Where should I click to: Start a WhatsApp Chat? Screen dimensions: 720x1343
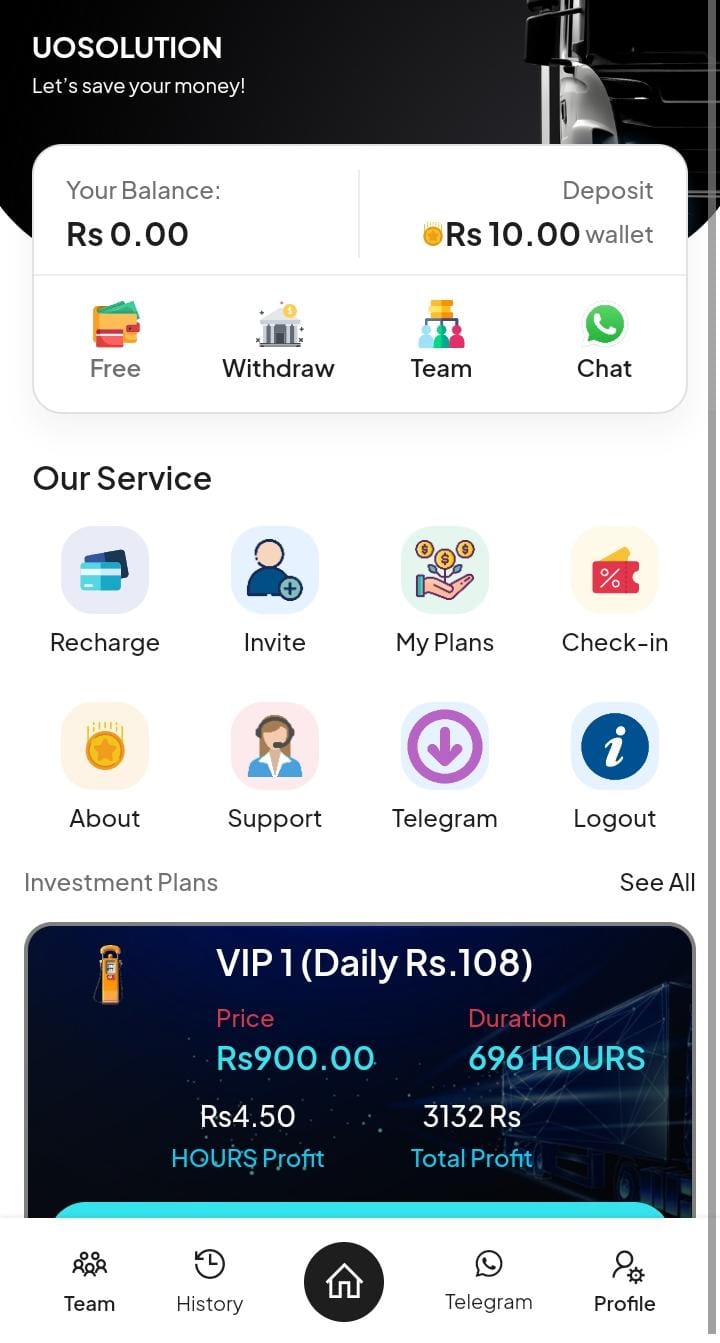click(x=604, y=342)
